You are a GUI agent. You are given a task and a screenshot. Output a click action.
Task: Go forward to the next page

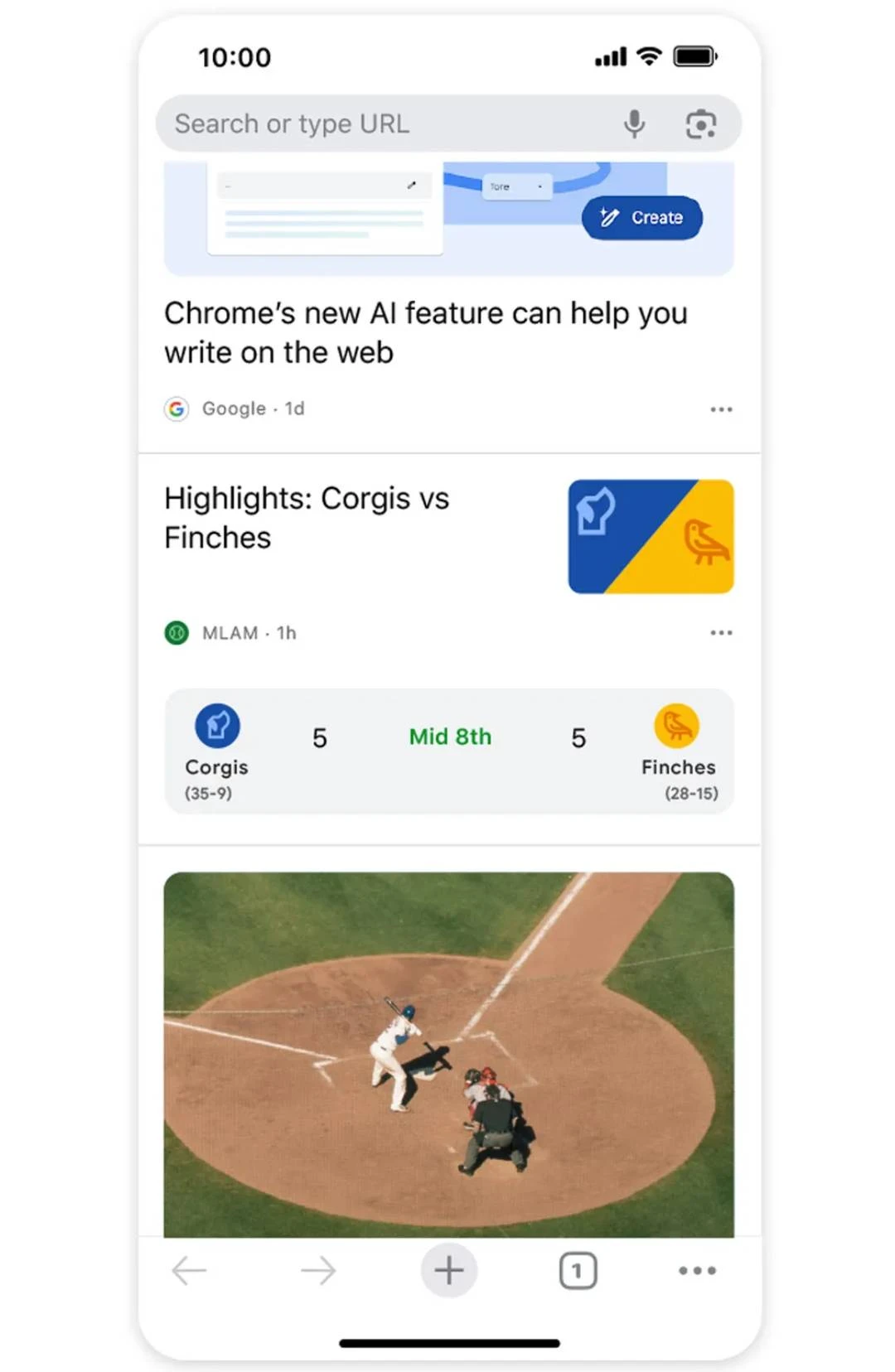click(x=318, y=1270)
